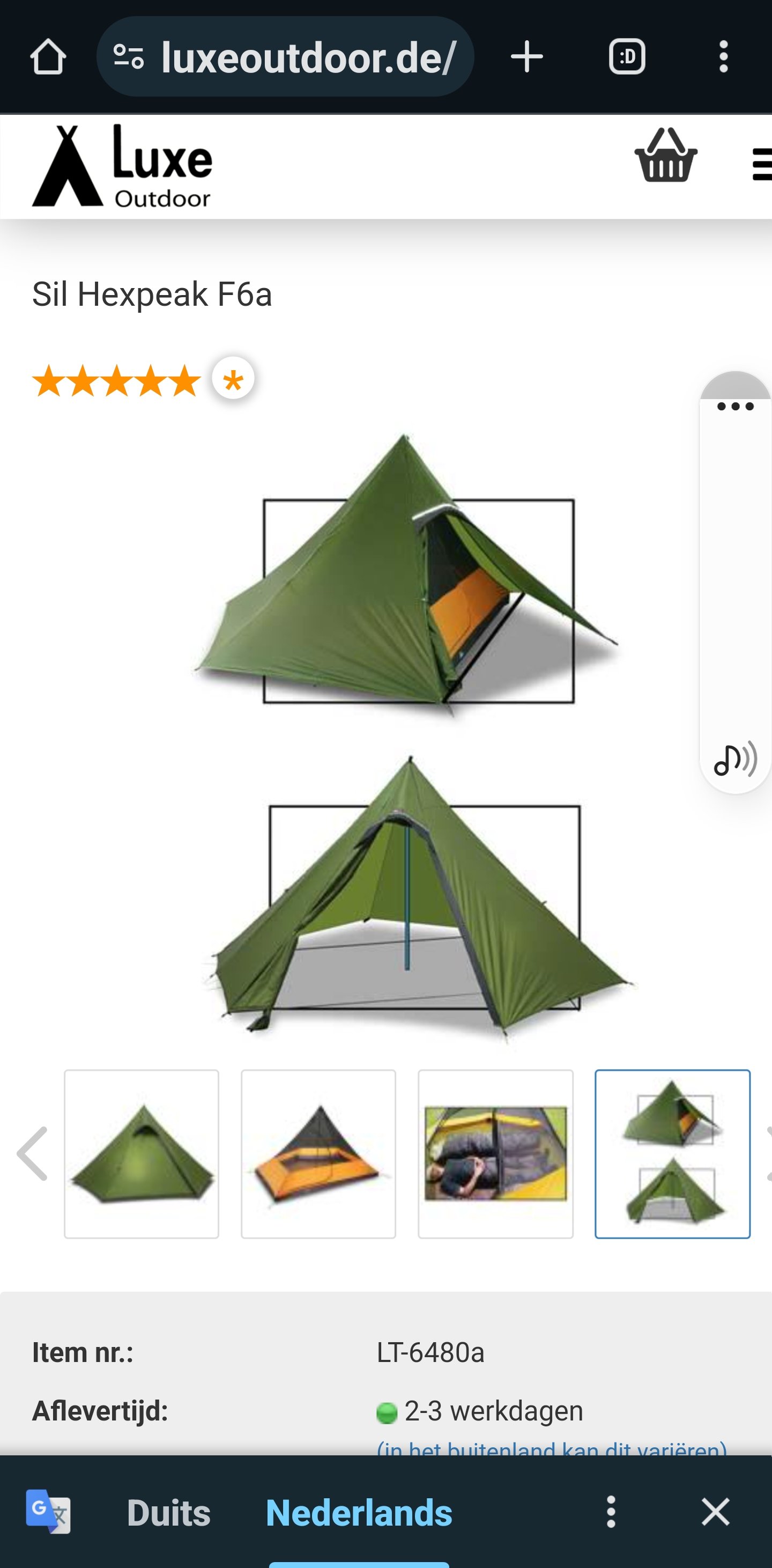Tap the read-aloud sound icon
Screen dimensions: 772x1568
coord(735,759)
